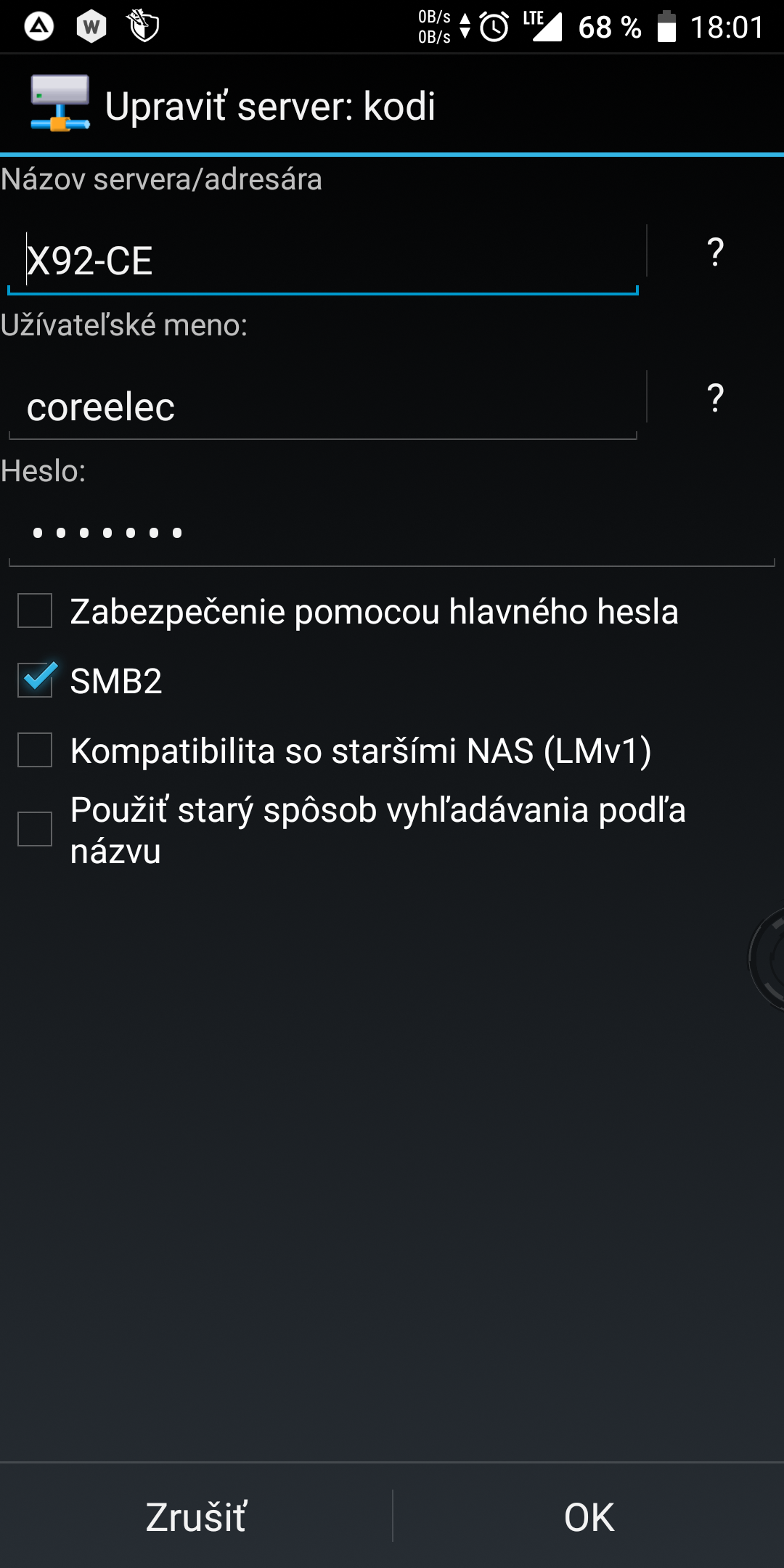Image resolution: width=784 pixels, height=1568 pixels.
Task: Open help for the server name field
Action: [x=715, y=253]
